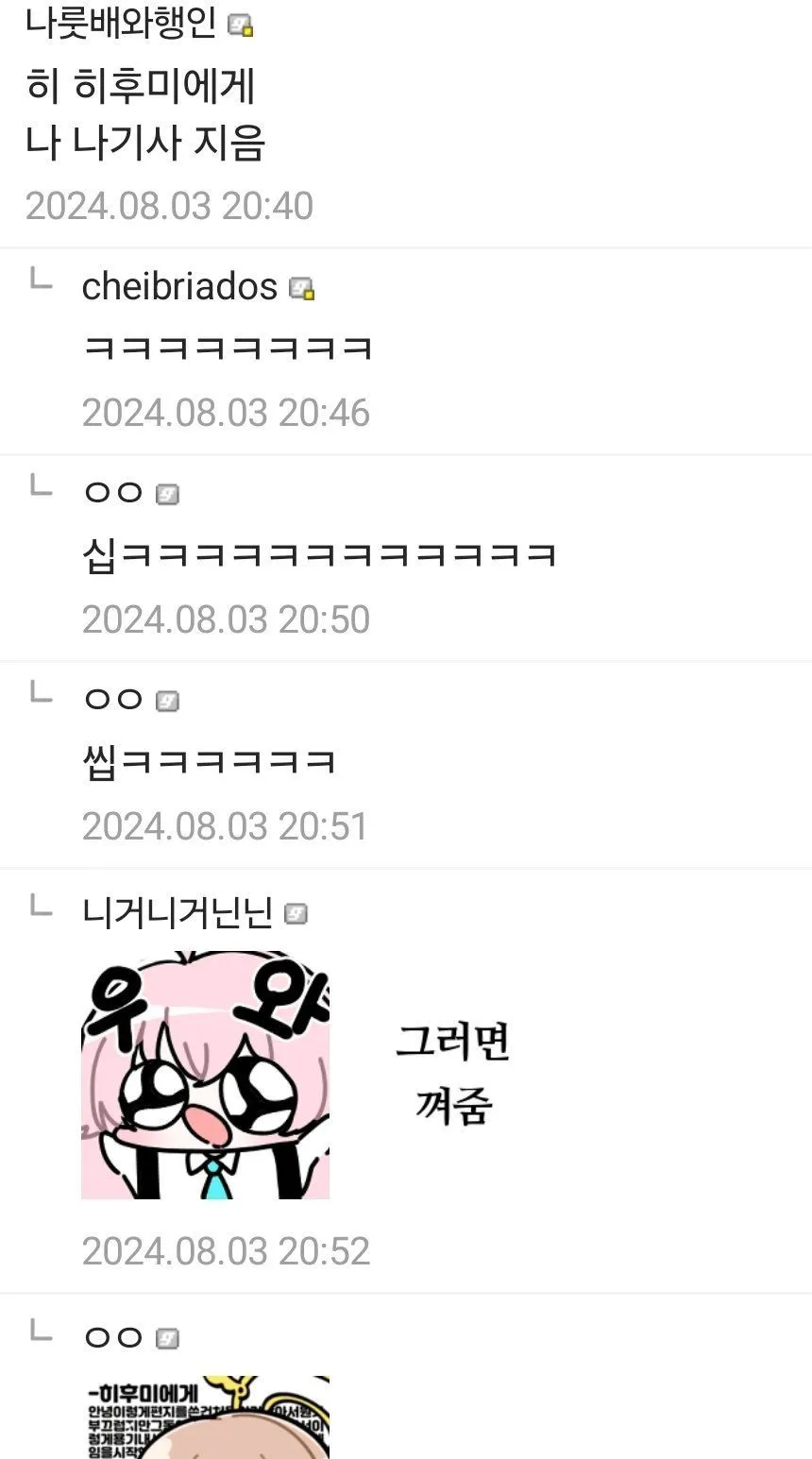Open the 우와 sticker from 니거니거닌닌
The image size is (812, 1459).
pyautogui.click(x=205, y=1076)
